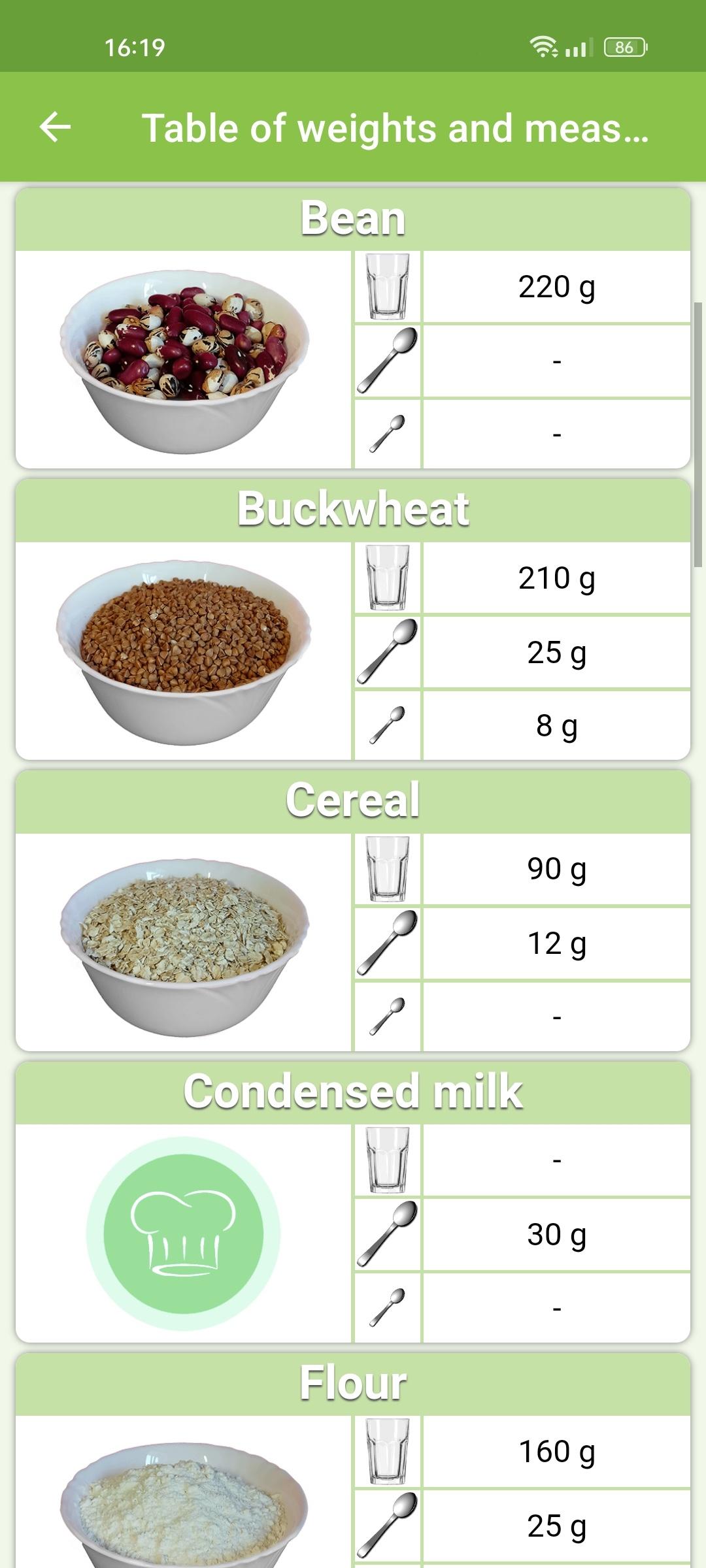Go back using the arrow icon

click(x=55, y=127)
